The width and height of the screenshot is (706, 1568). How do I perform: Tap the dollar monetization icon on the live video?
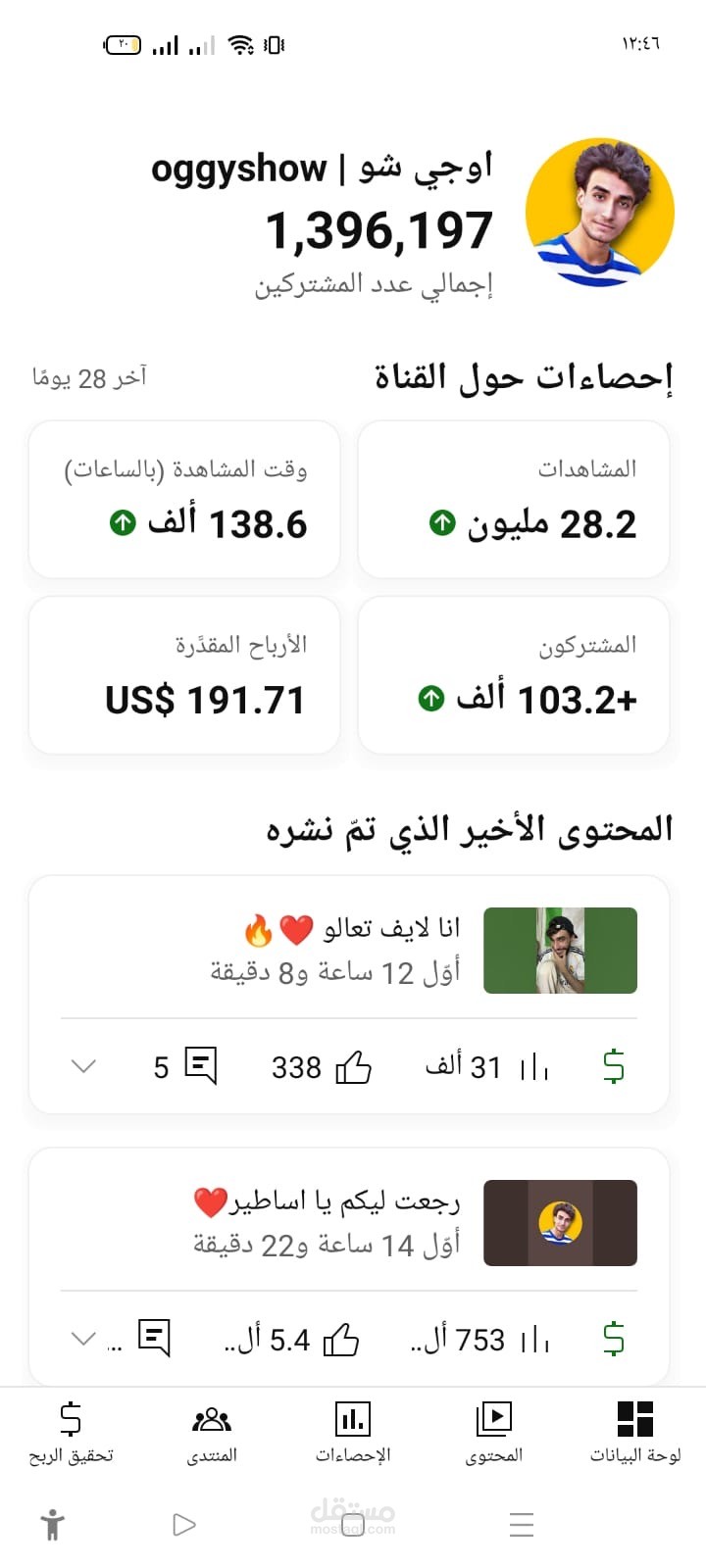click(613, 1065)
